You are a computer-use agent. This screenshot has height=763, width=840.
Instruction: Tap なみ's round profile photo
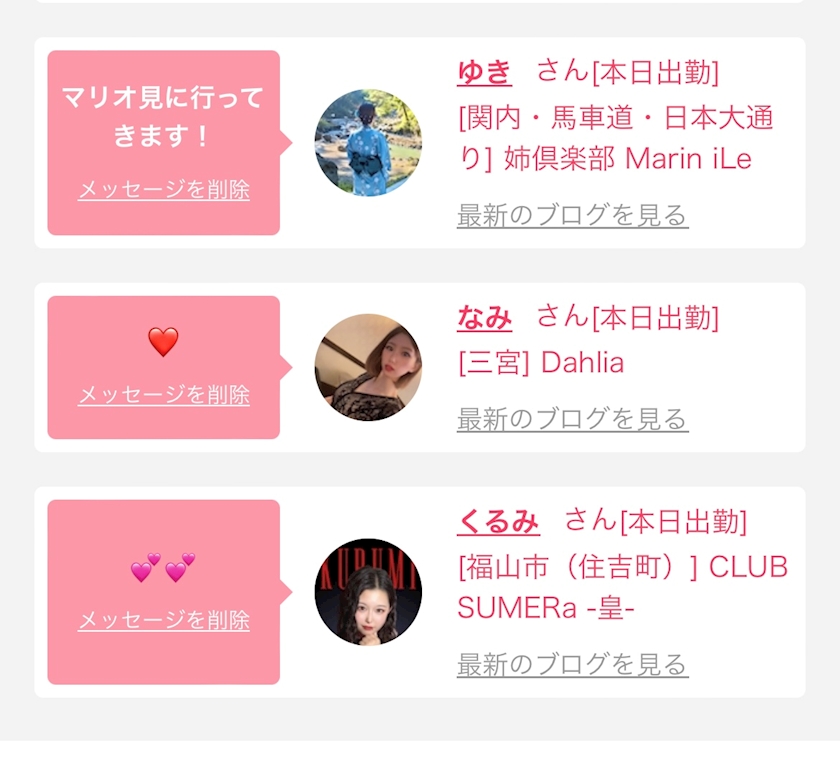[368, 368]
